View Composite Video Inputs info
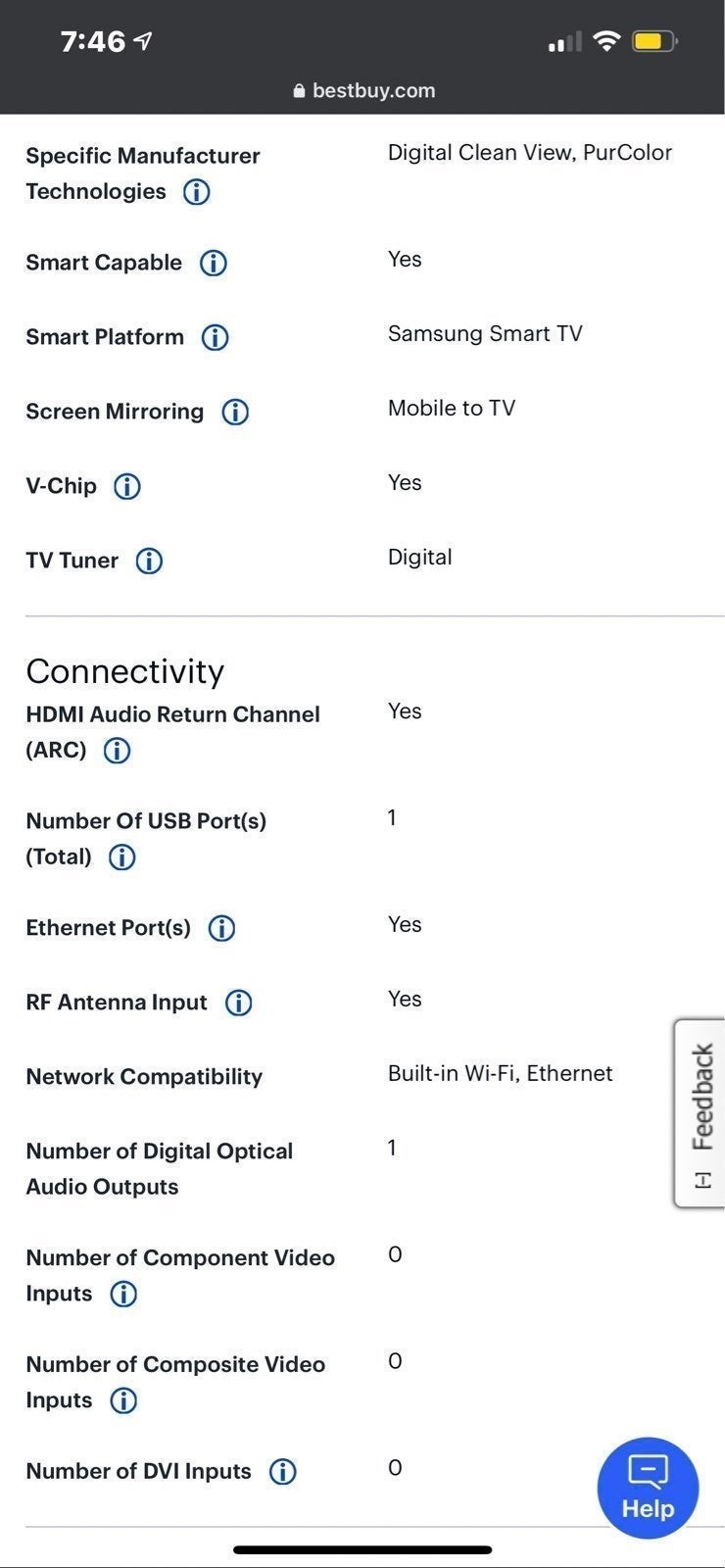 [122, 1400]
